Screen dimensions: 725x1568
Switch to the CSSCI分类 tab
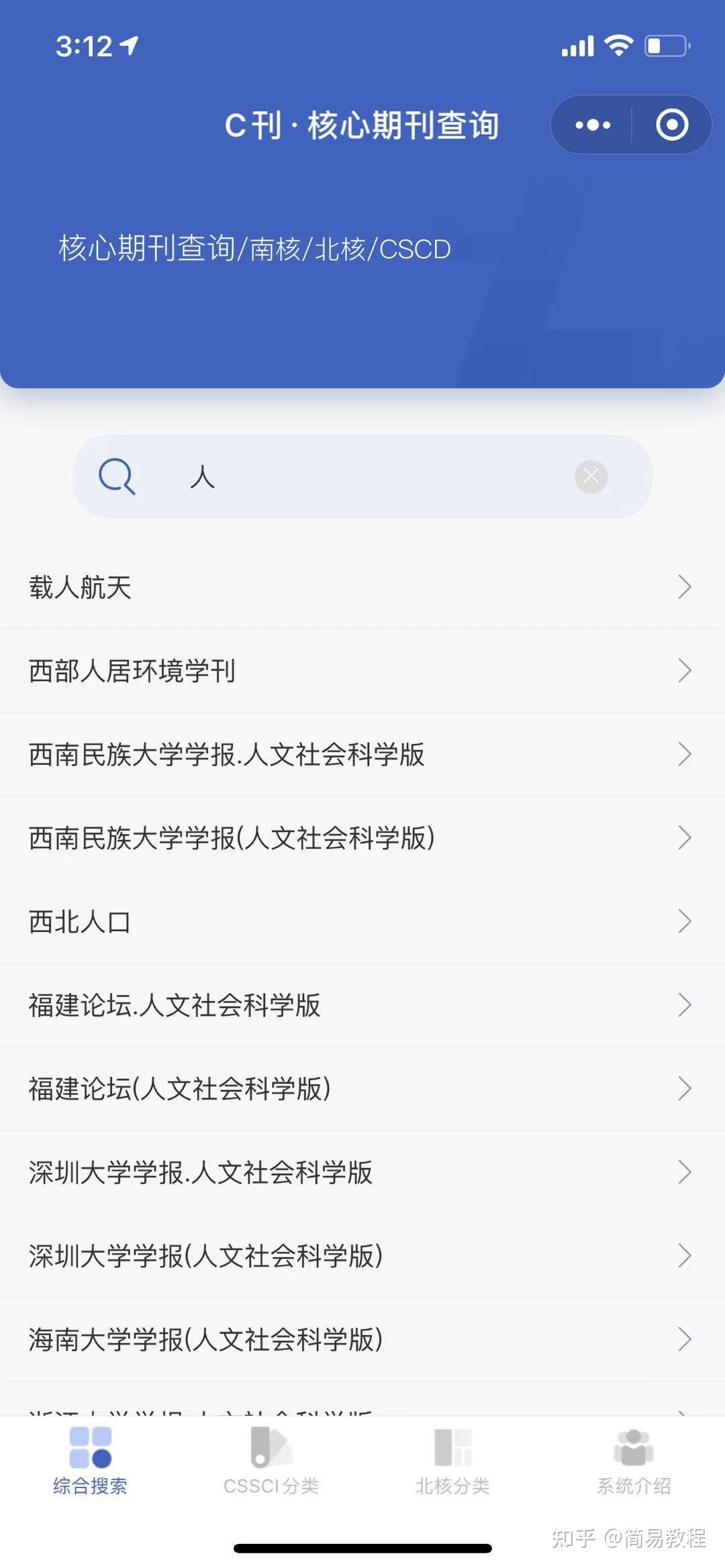pyautogui.click(x=271, y=1466)
